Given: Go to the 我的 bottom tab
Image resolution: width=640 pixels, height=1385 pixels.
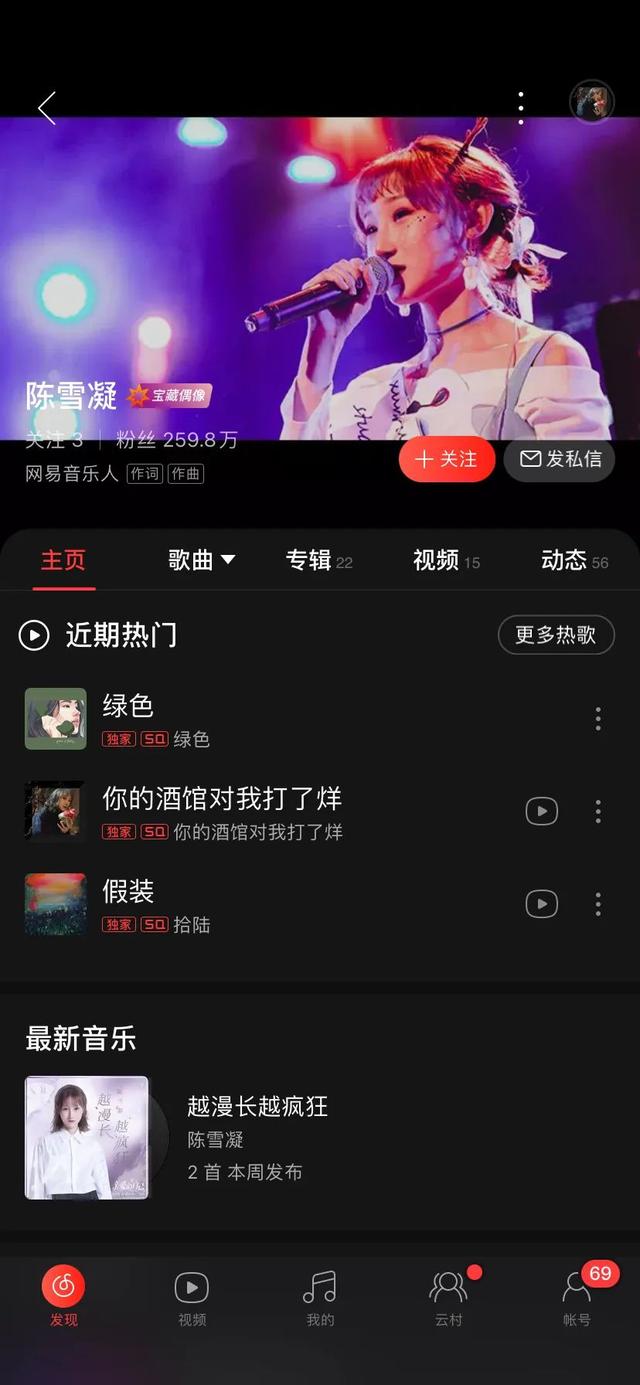Looking at the screenshot, I should [x=320, y=1297].
